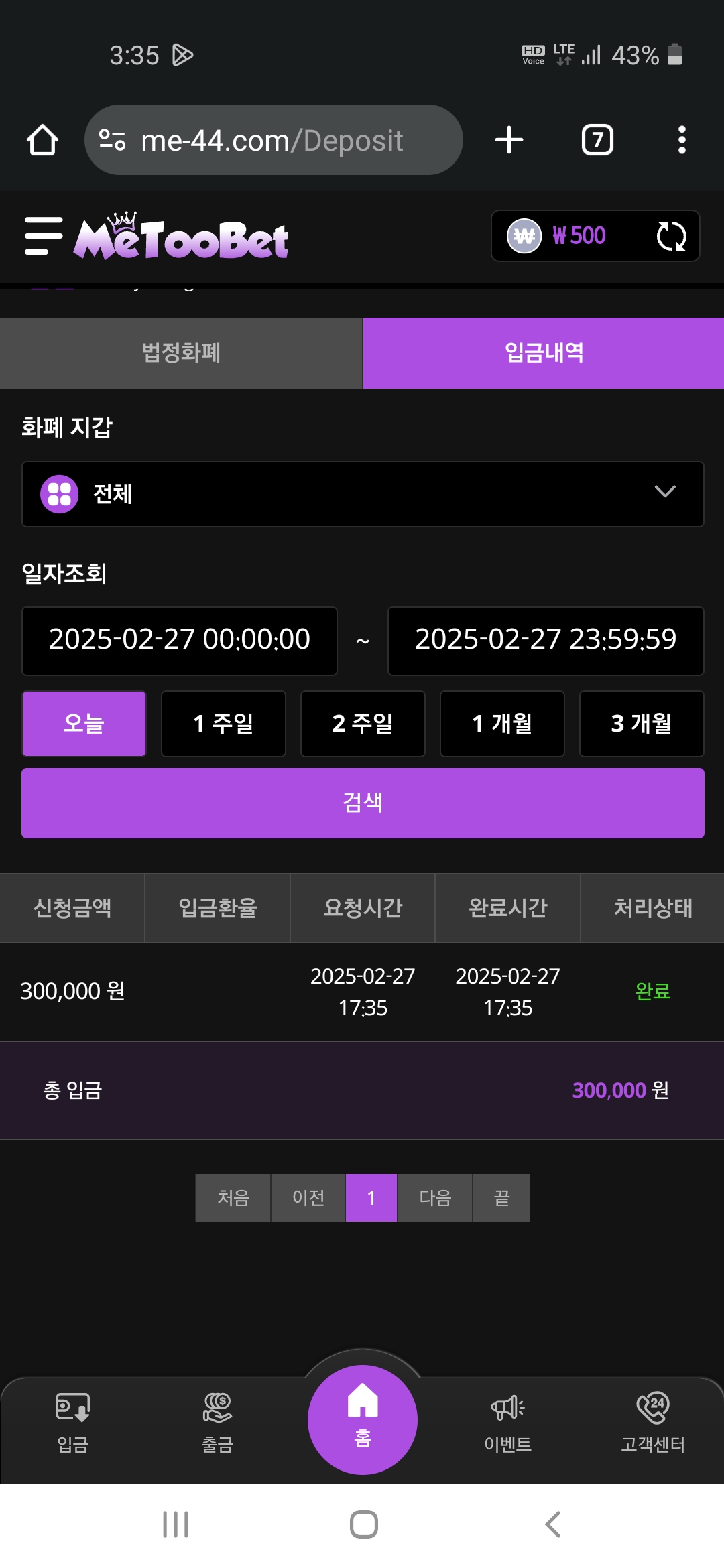This screenshot has width=724, height=1568.
Task: Choose the 오늘 date range
Action: click(x=84, y=724)
